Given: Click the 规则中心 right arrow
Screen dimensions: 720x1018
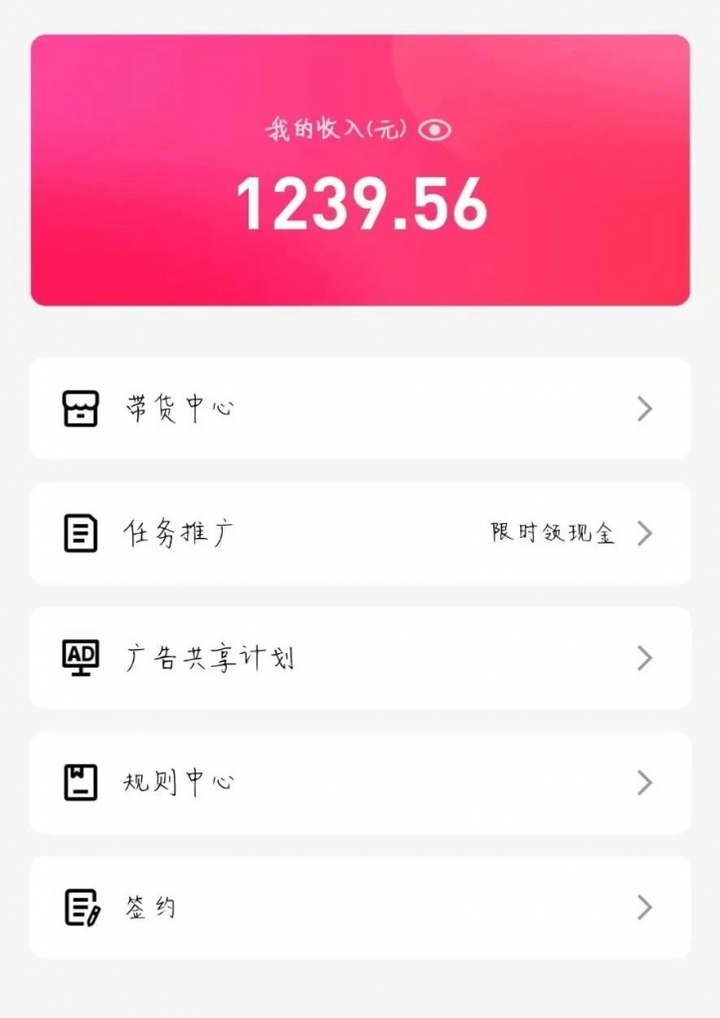Looking at the screenshot, I should (645, 783).
